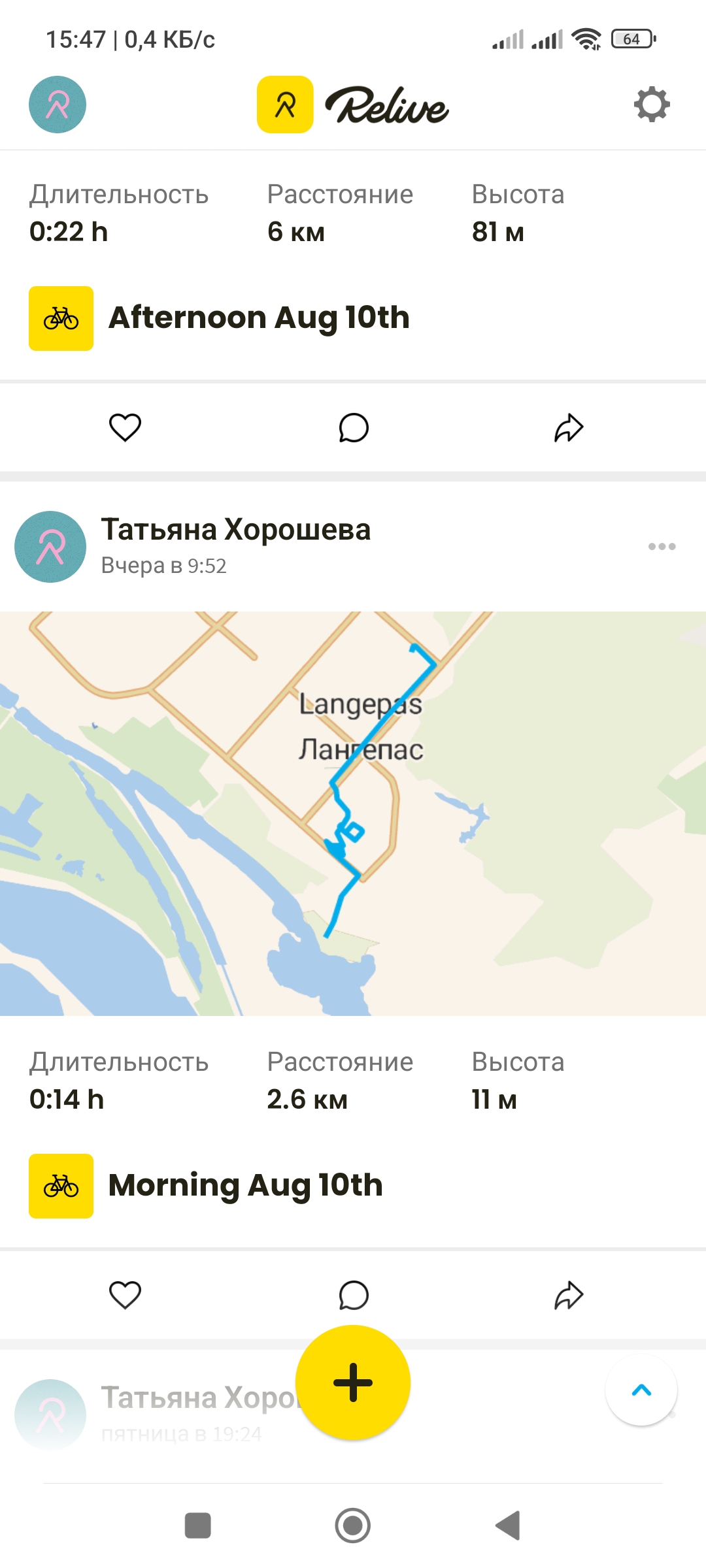Image resolution: width=706 pixels, height=1568 pixels.
Task: Open the profile avatar in the top bar
Action: click(58, 105)
